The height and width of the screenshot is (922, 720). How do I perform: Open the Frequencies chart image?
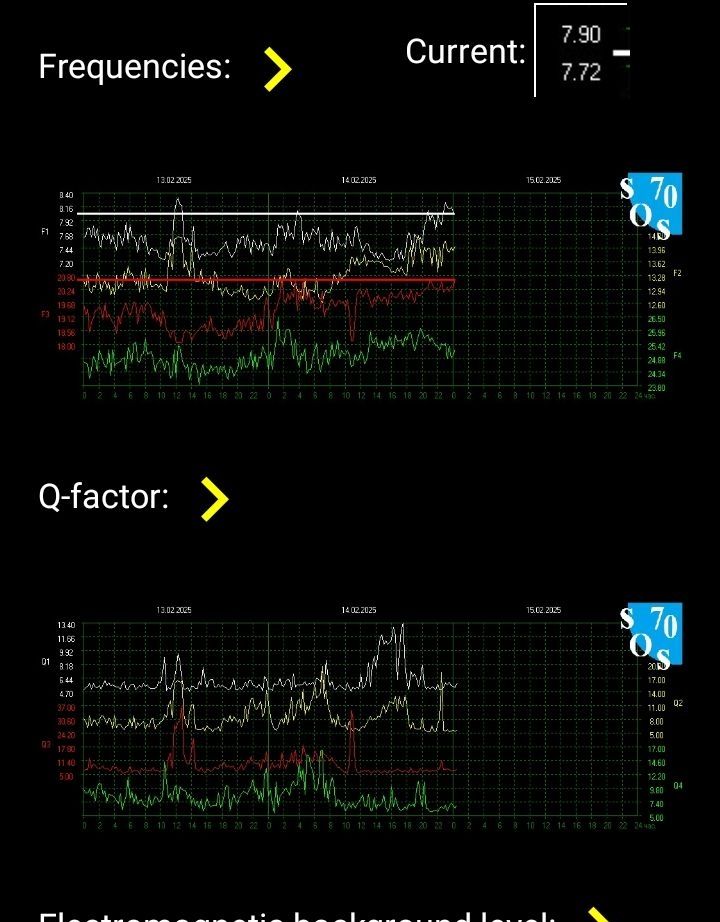point(360,285)
